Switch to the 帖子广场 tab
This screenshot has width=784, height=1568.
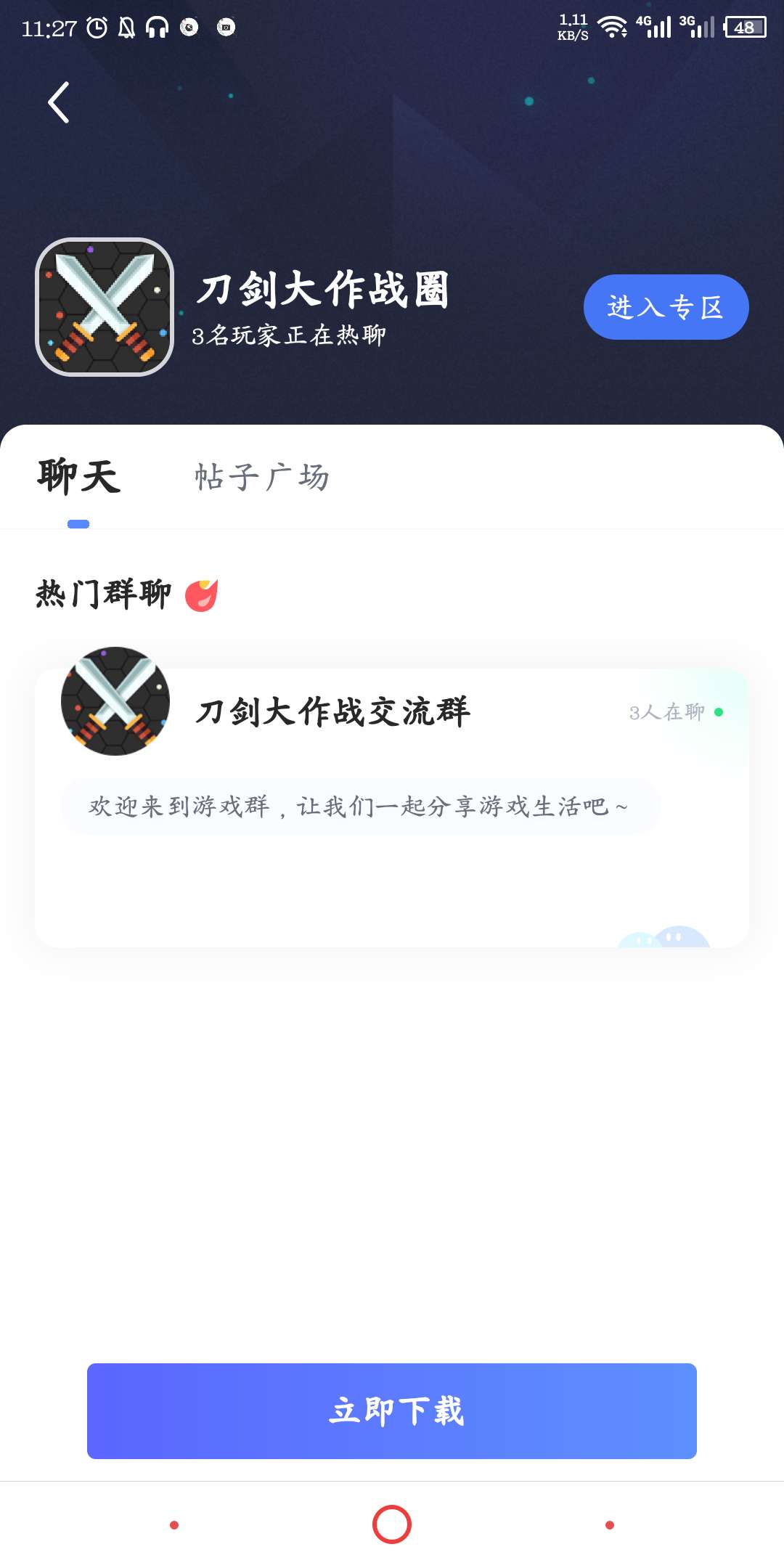tap(262, 478)
